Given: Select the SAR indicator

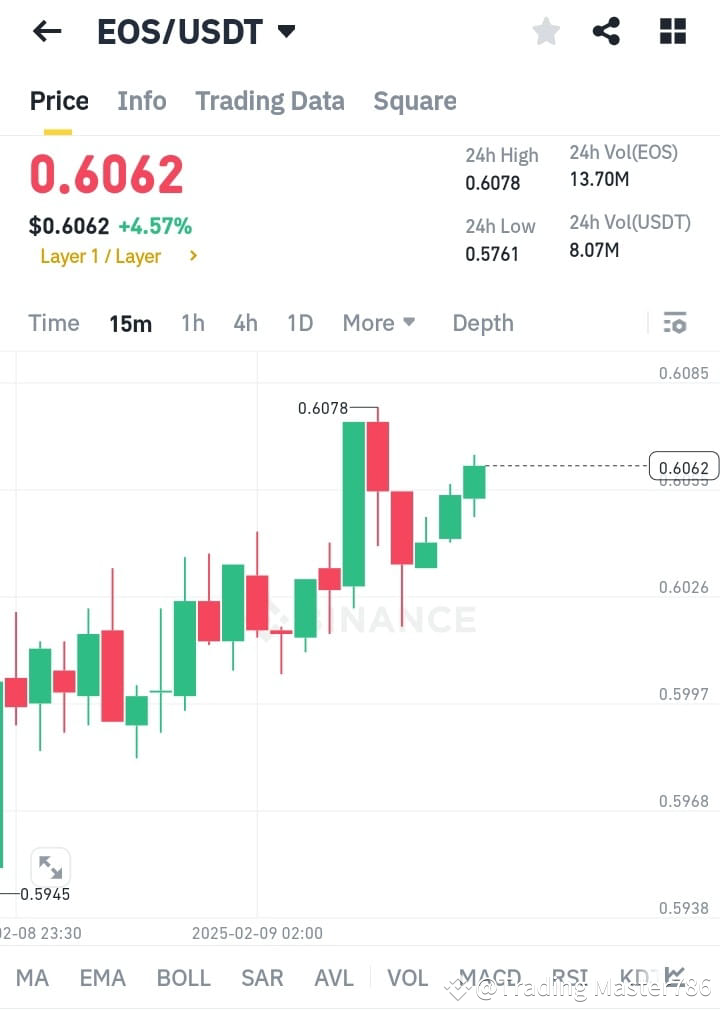Looking at the screenshot, I should point(262,977).
